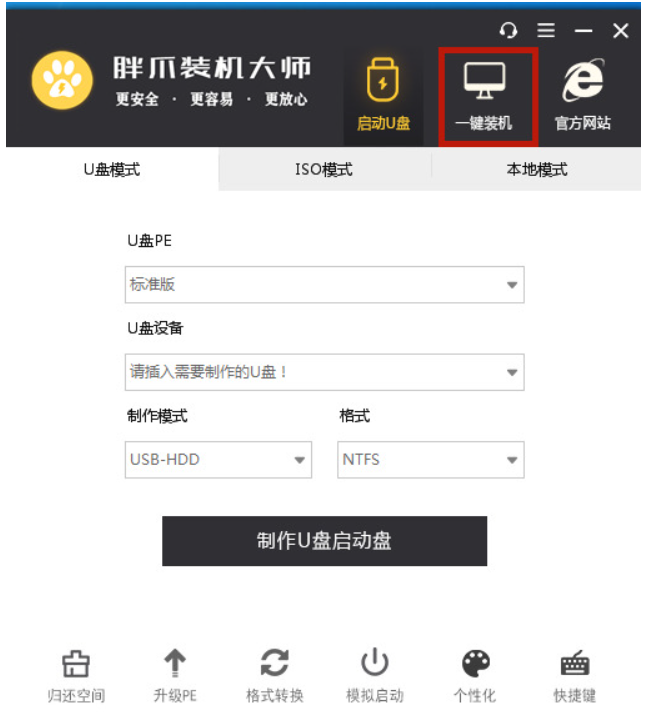The image size is (647, 716).
Task: Launch the 模拟启动 tool
Action: (374, 675)
